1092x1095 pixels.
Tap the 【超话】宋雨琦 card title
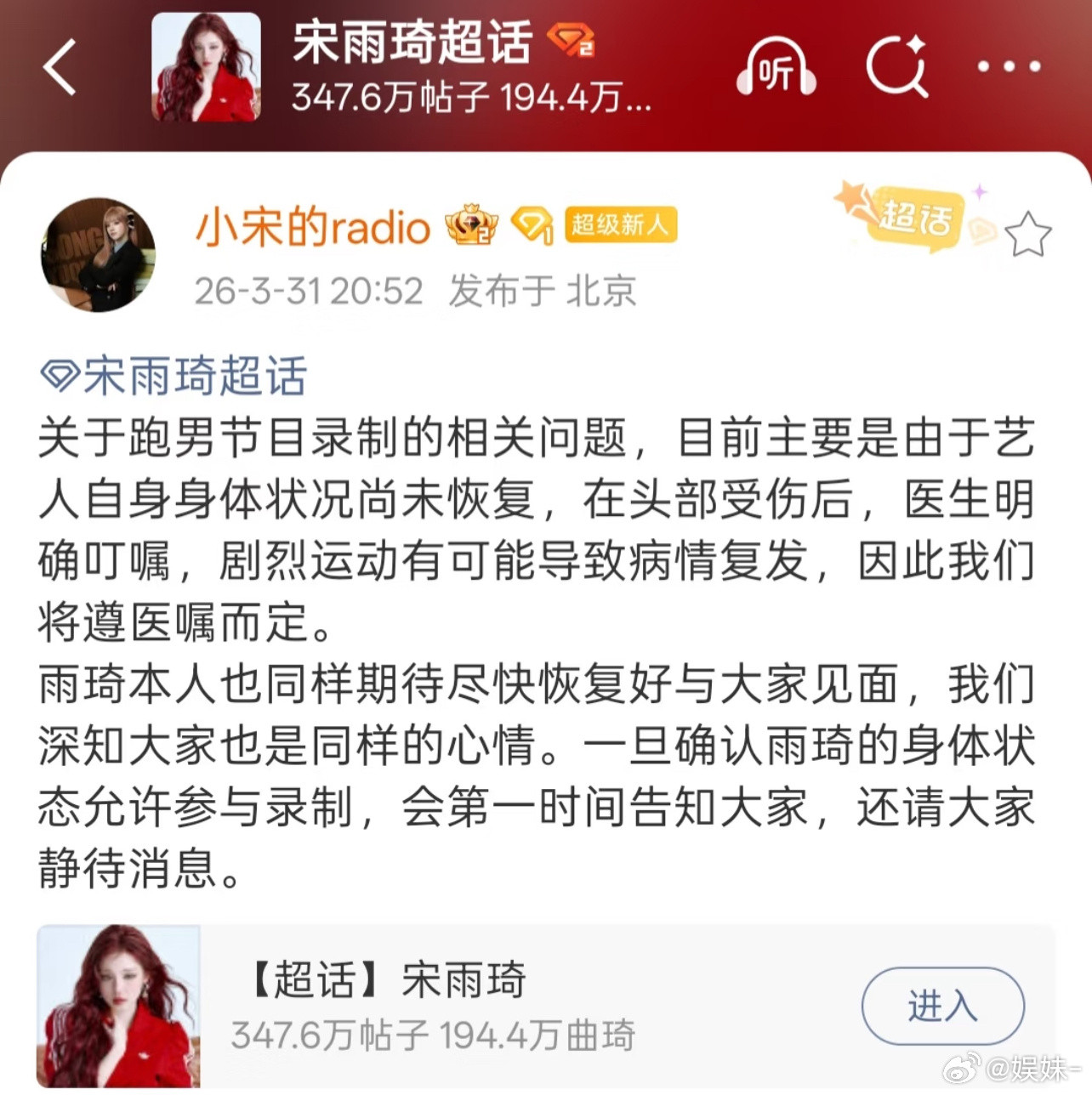pos(383,980)
